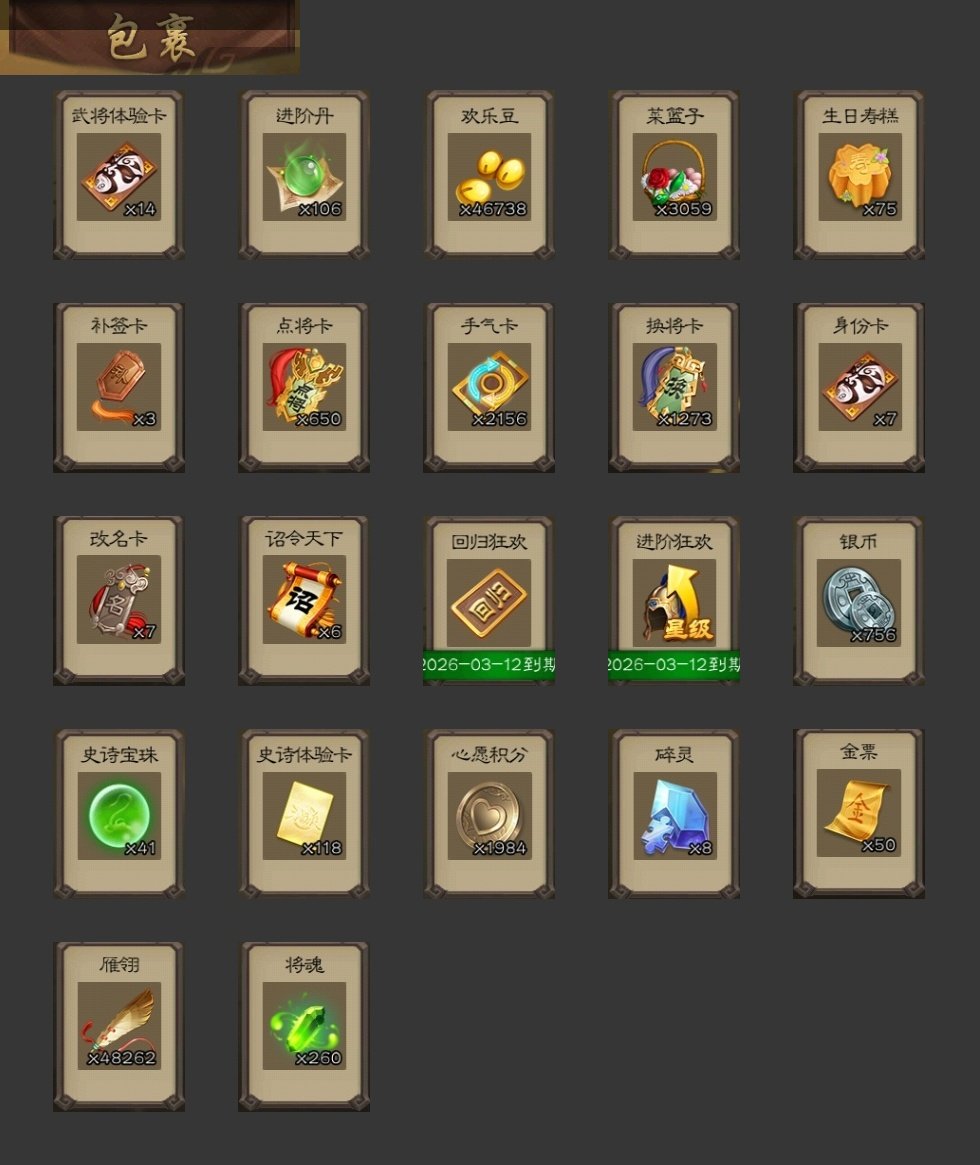Open the 心愿积分 item tile
The image size is (980, 1165).
click(x=489, y=814)
